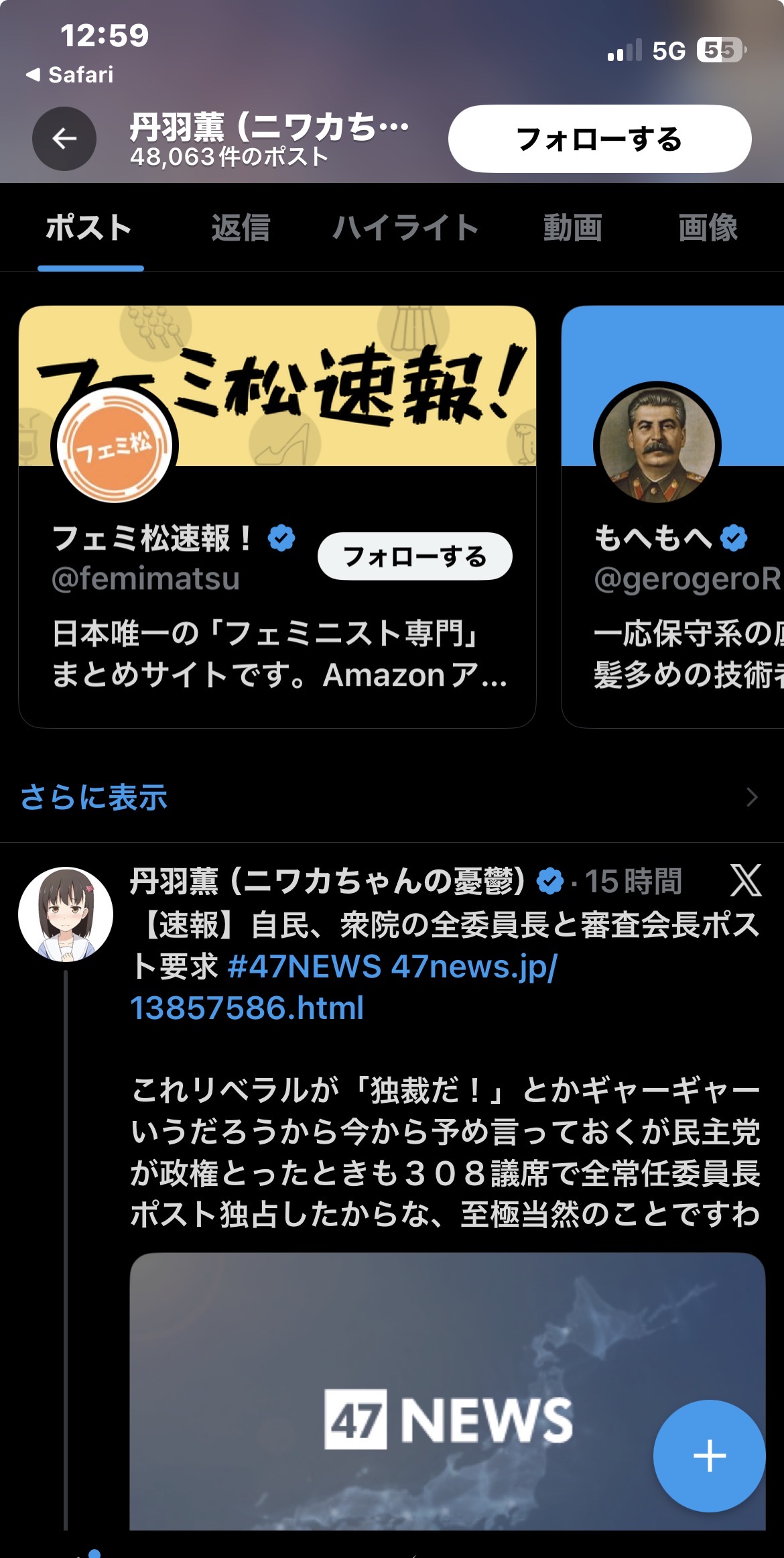Tap the X icon on 丹羽薫's post

pos(745,881)
